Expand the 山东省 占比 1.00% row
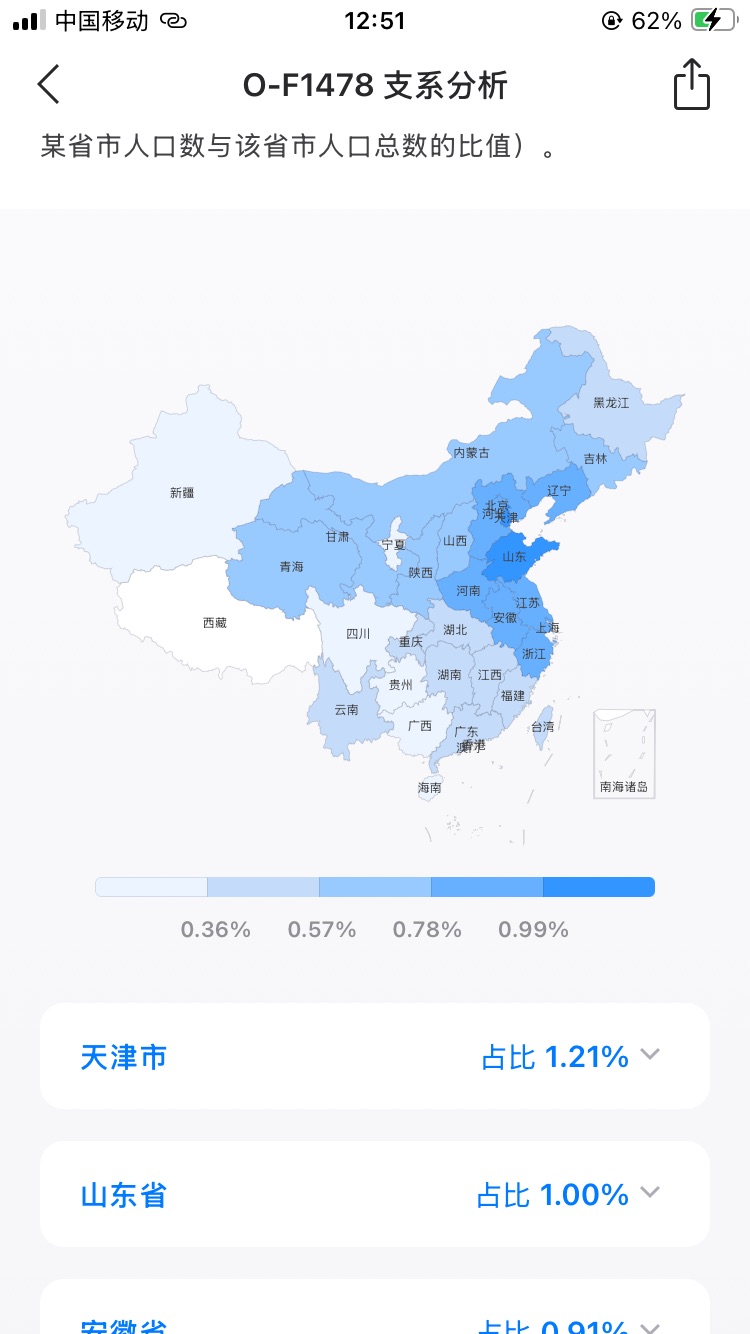Viewport: 750px width, 1334px height. click(650, 1193)
